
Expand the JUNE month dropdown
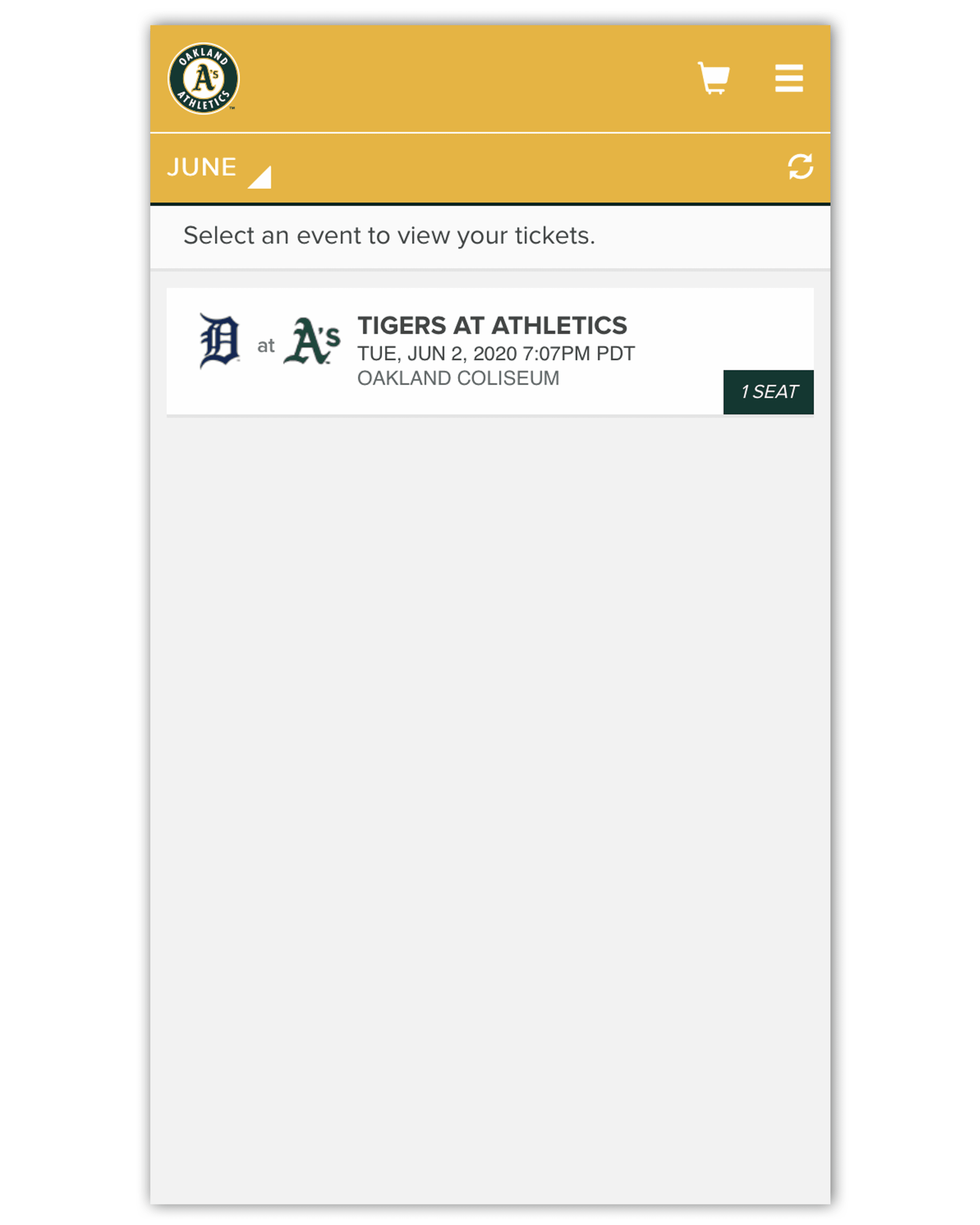218,168
